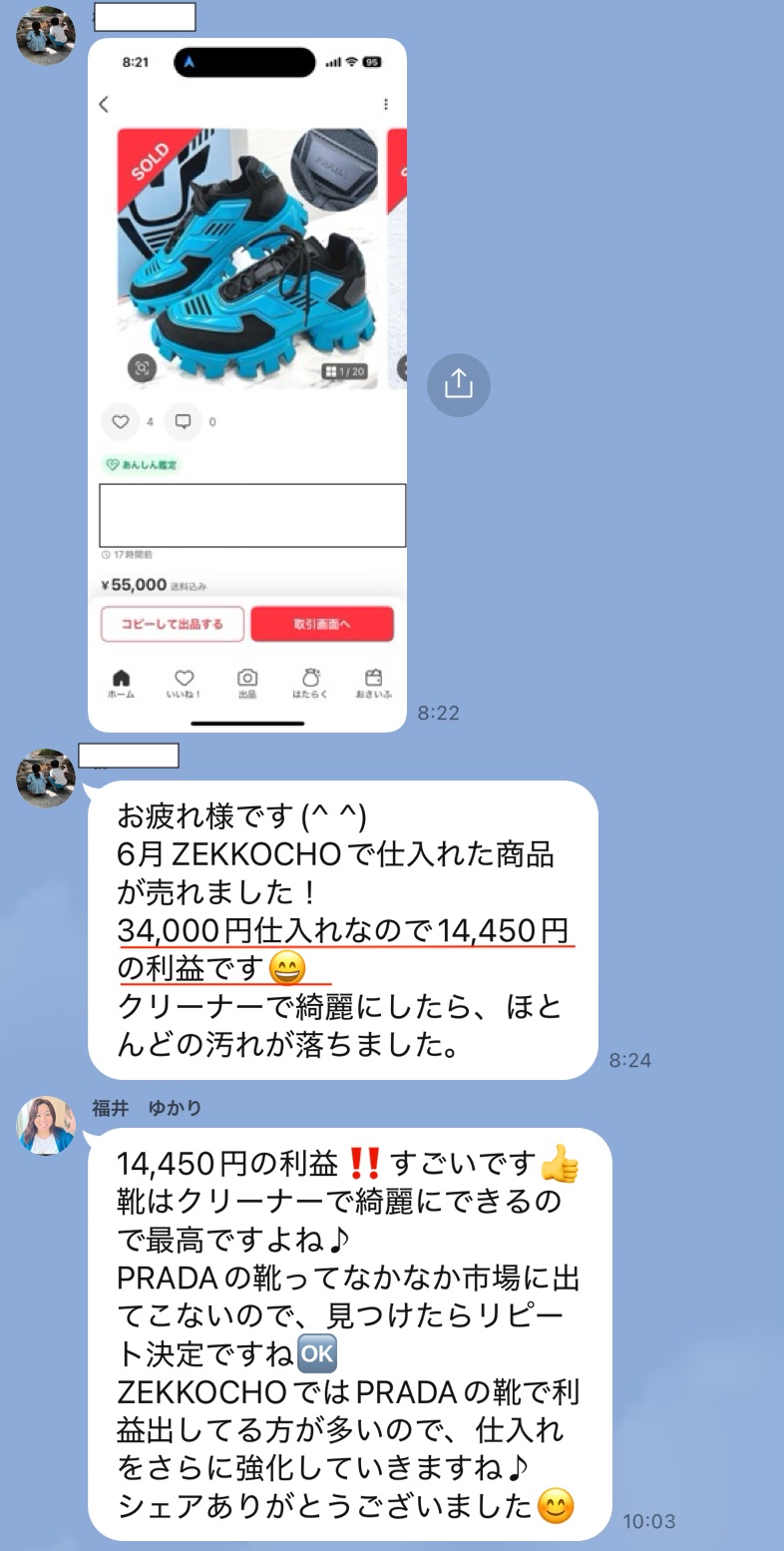This screenshot has width=784, height=1551.
Task: Tap the share icon beside the image message
Action: coord(459,384)
